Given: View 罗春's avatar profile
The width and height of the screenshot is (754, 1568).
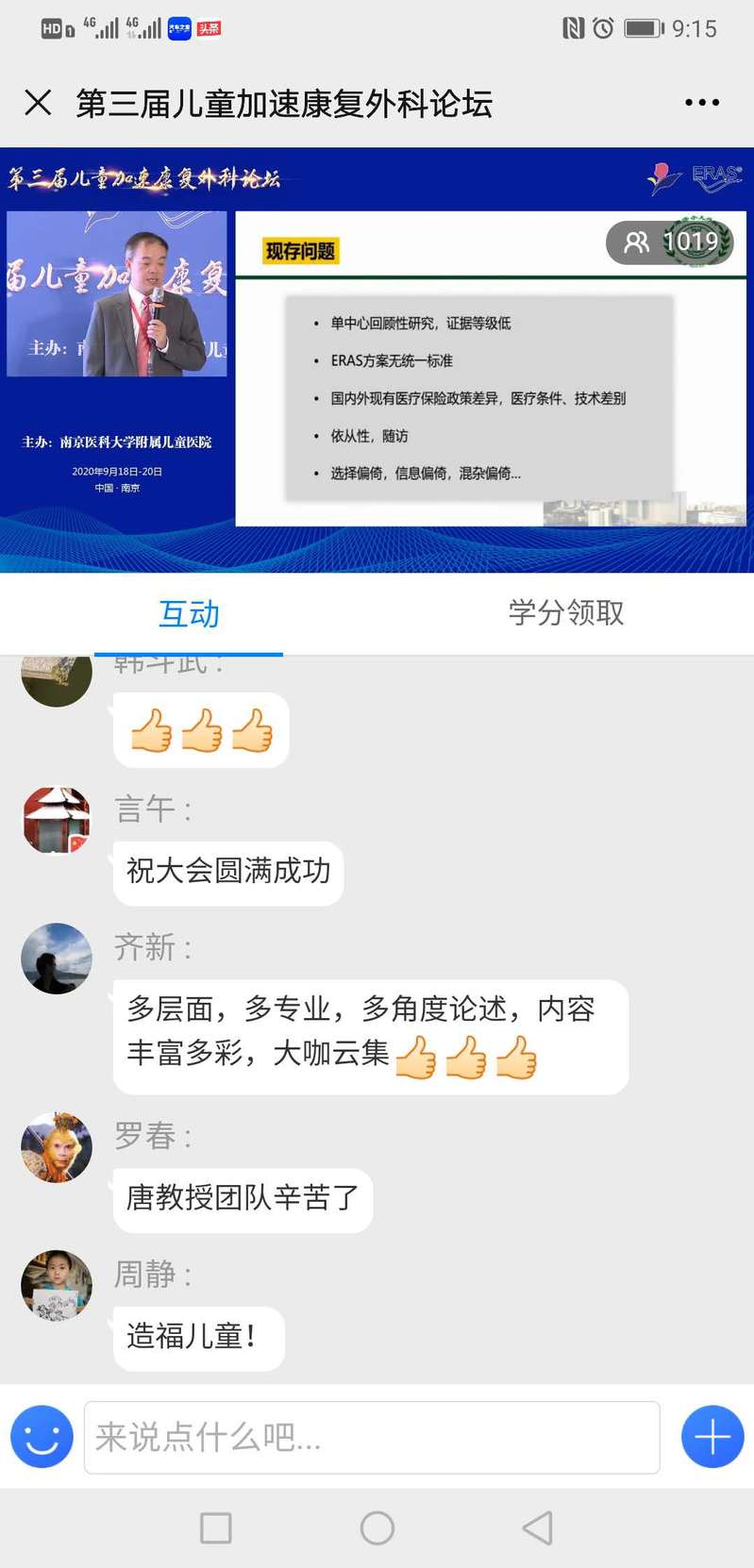Looking at the screenshot, I should pyautogui.click(x=57, y=1147).
